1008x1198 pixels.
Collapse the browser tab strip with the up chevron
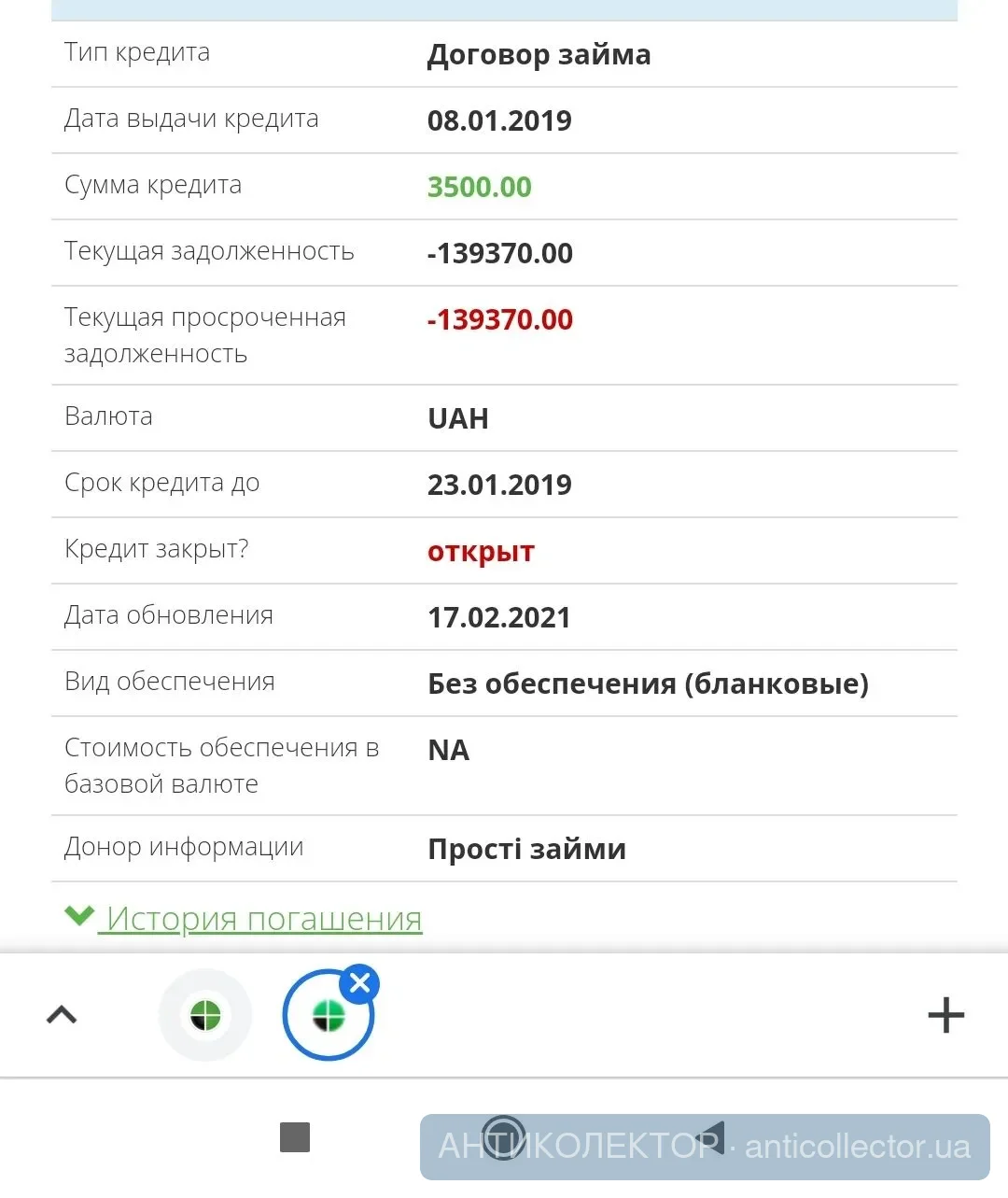tap(62, 1015)
